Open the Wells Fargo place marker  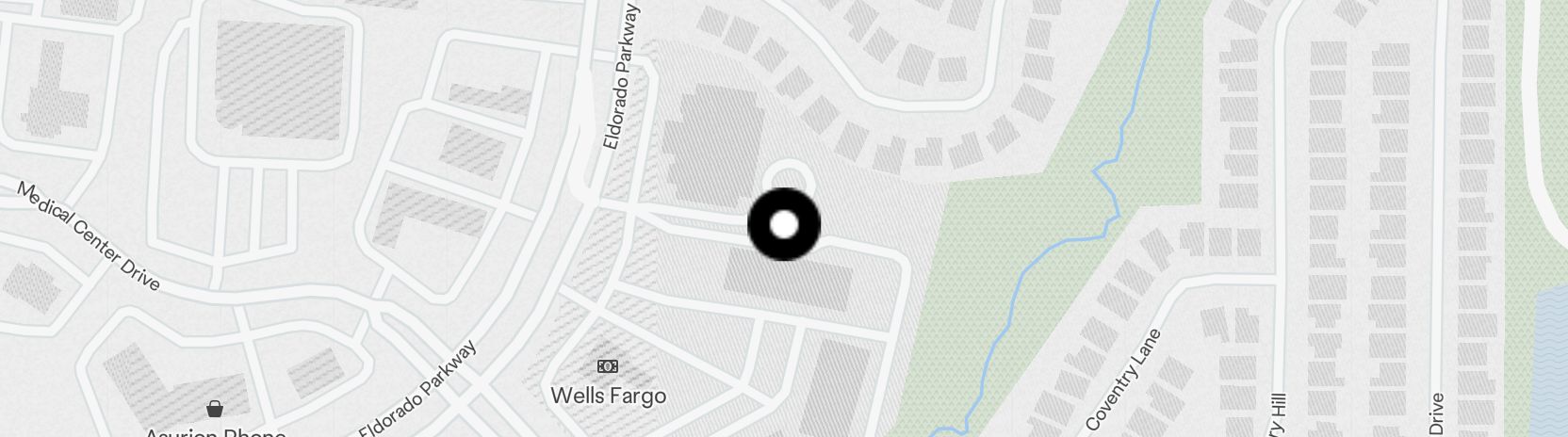pyautogui.click(x=608, y=366)
